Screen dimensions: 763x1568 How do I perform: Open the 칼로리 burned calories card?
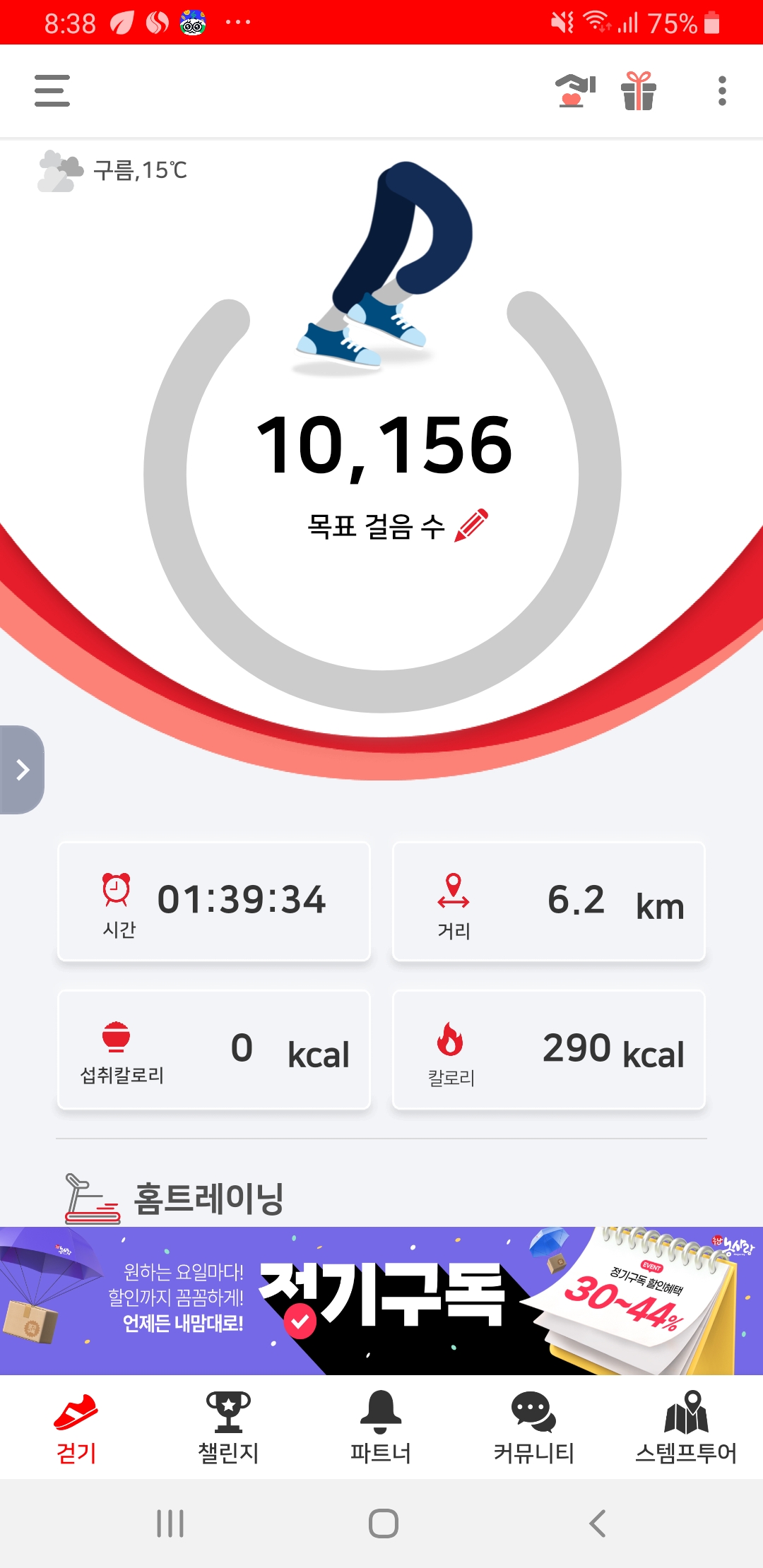549,1050
